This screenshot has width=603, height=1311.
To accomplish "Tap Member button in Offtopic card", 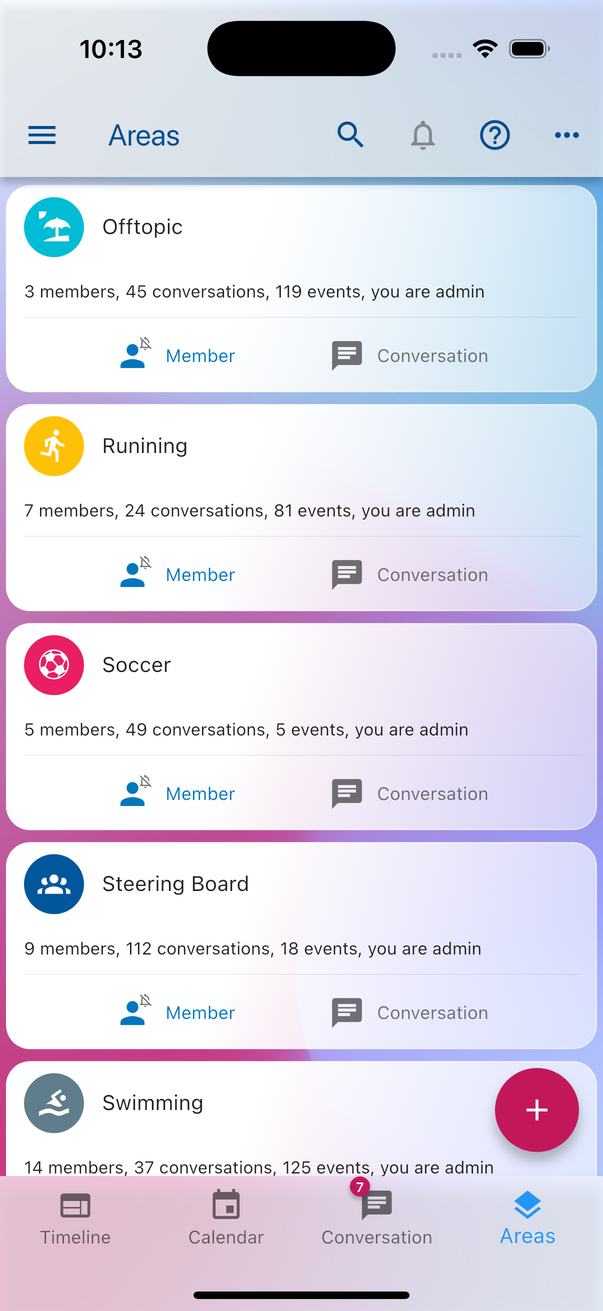I will click(178, 355).
